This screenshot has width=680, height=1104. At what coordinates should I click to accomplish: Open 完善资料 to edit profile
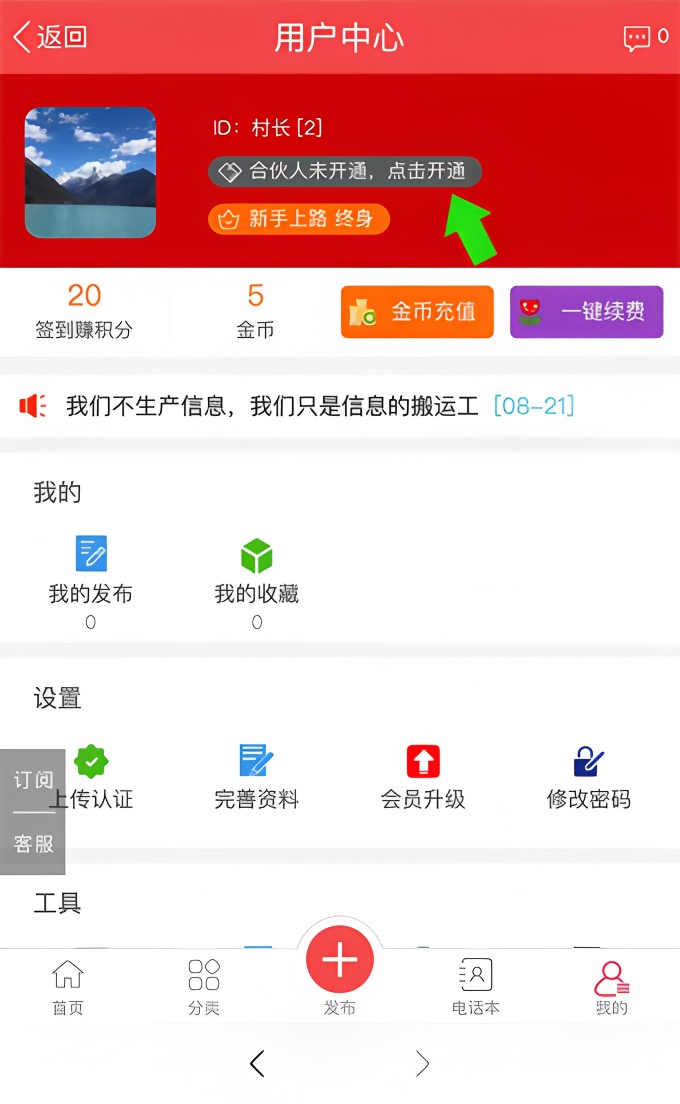pyautogui.click(x=257, y=777)
